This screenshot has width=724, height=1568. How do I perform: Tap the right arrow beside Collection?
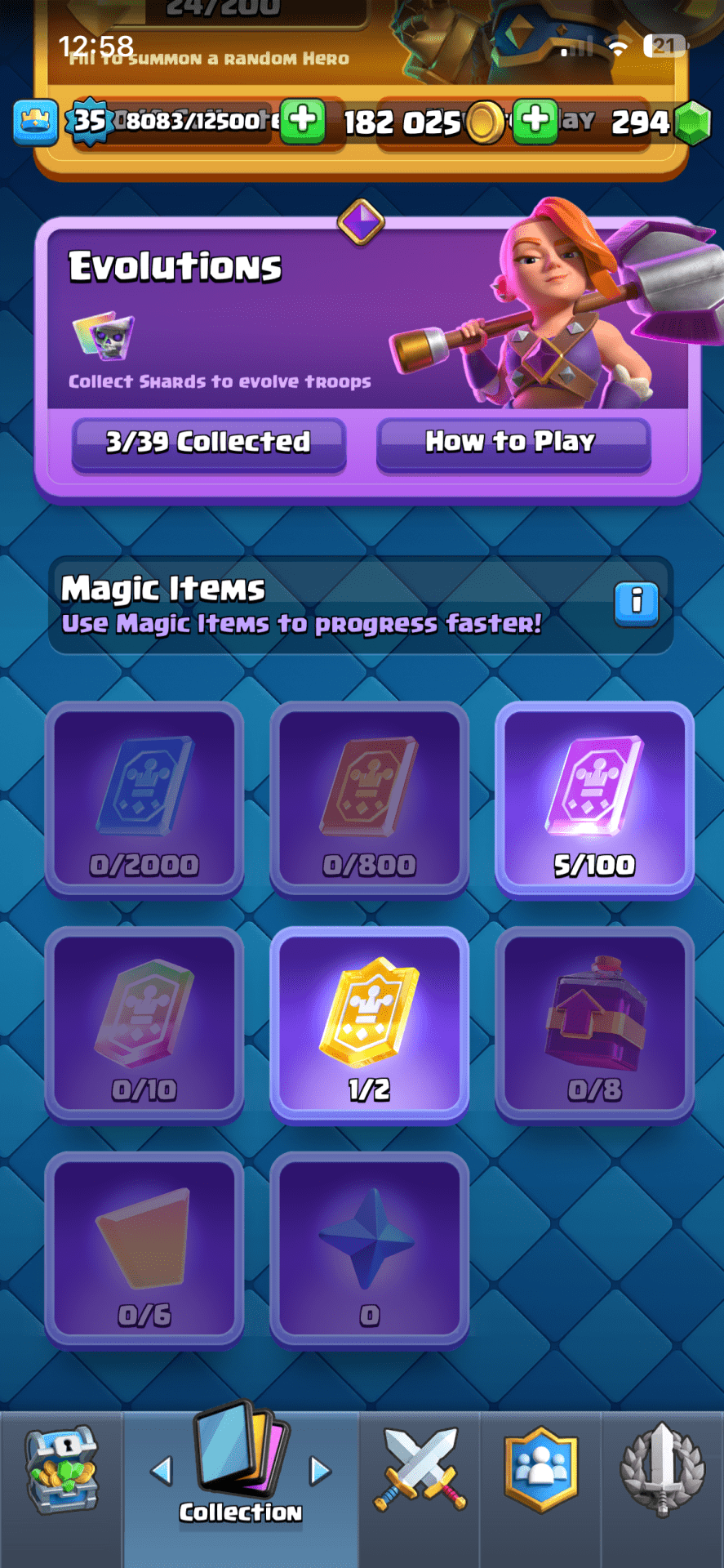pyautogui.click(x=320, y=1471)
